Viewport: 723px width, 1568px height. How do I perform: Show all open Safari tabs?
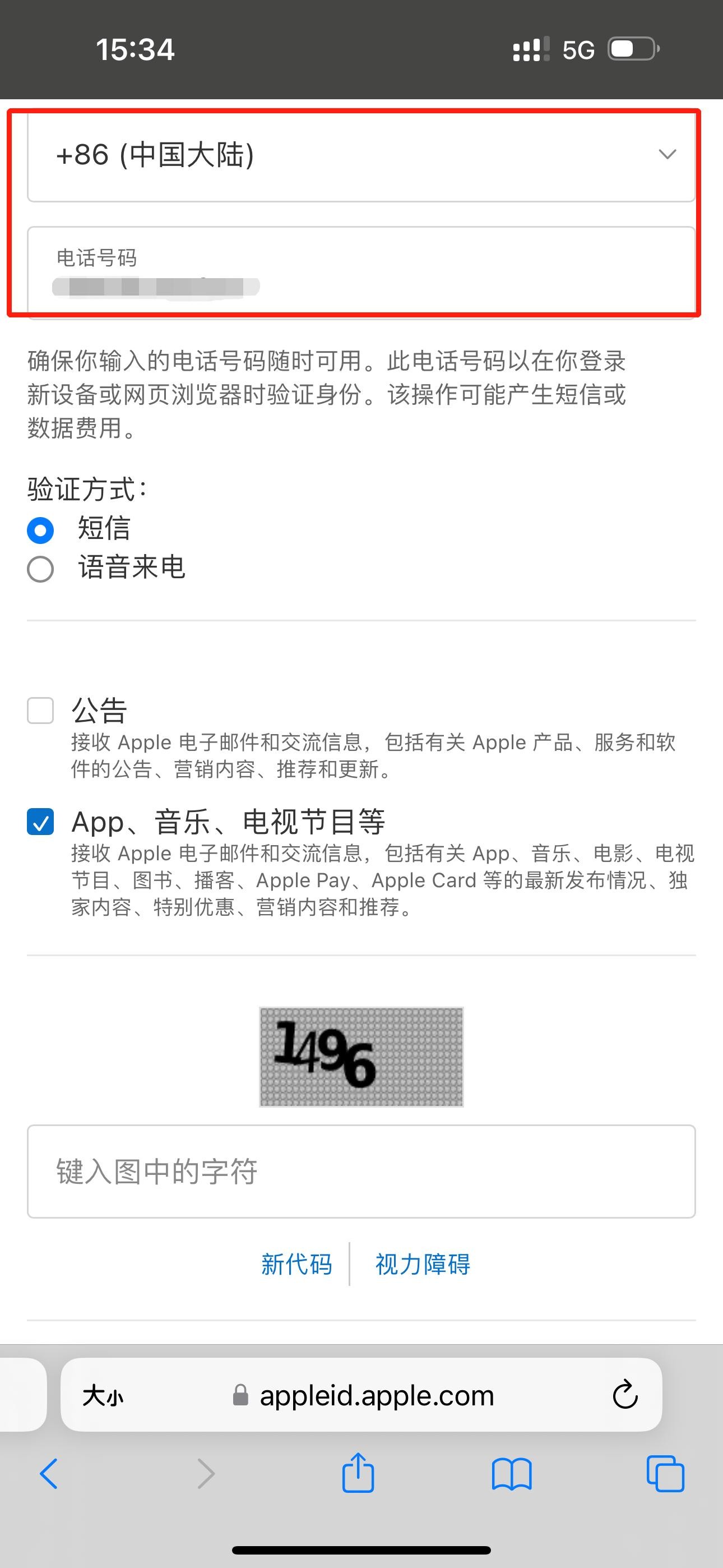click(x=665, y=1474)
